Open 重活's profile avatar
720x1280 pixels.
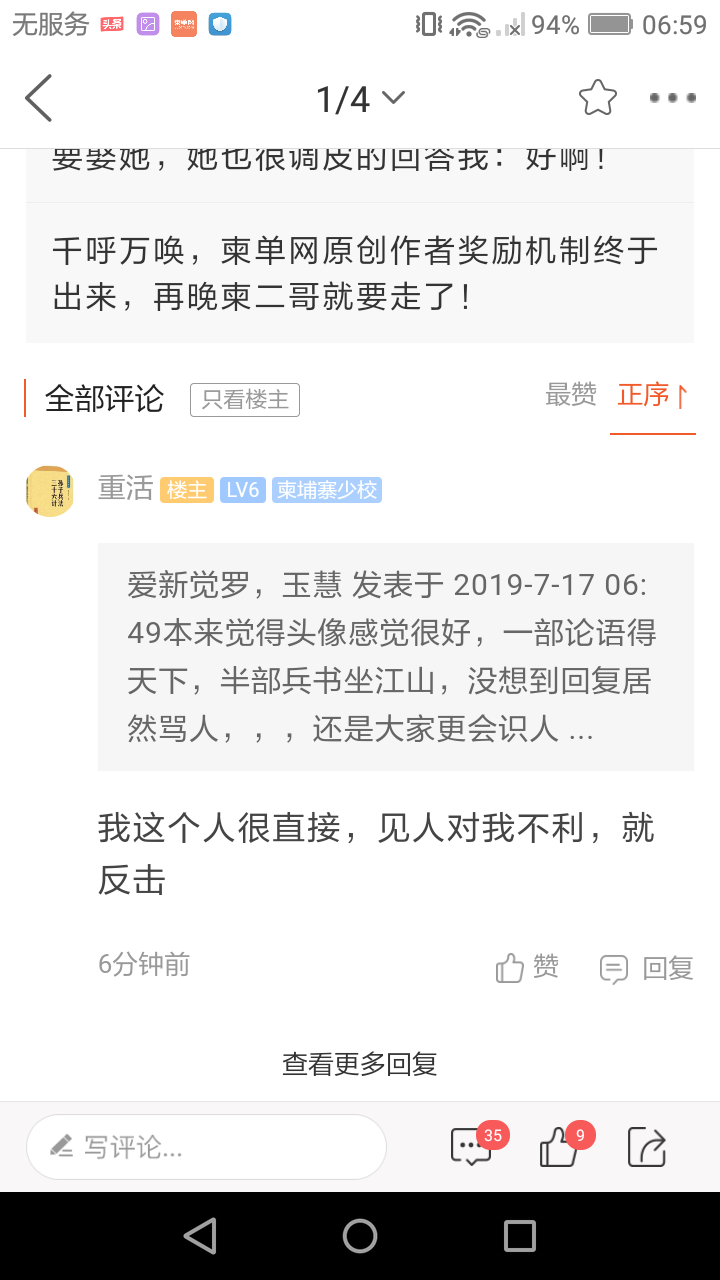tap(49, 491)
